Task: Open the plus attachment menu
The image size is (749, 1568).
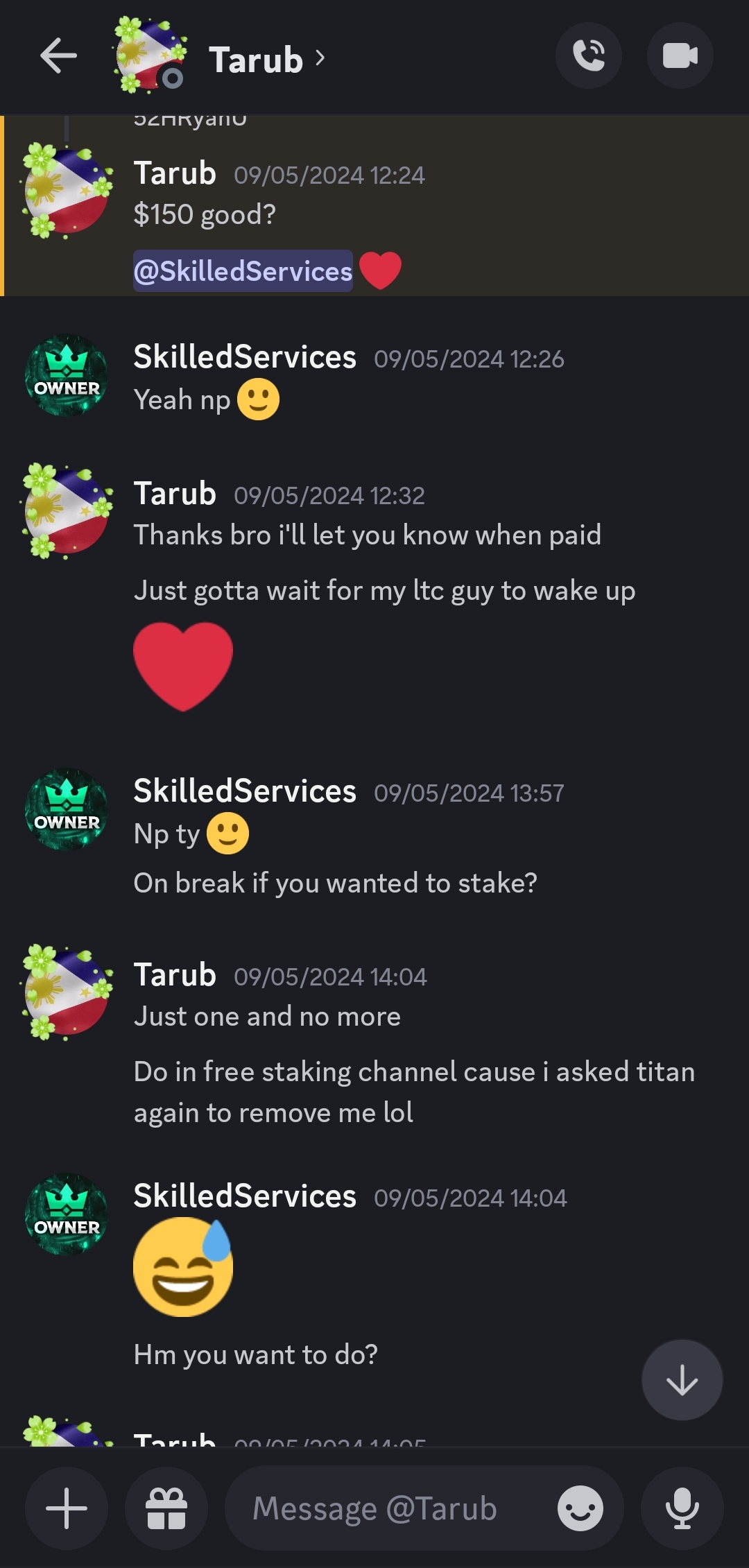Action: pos(67,1508)
